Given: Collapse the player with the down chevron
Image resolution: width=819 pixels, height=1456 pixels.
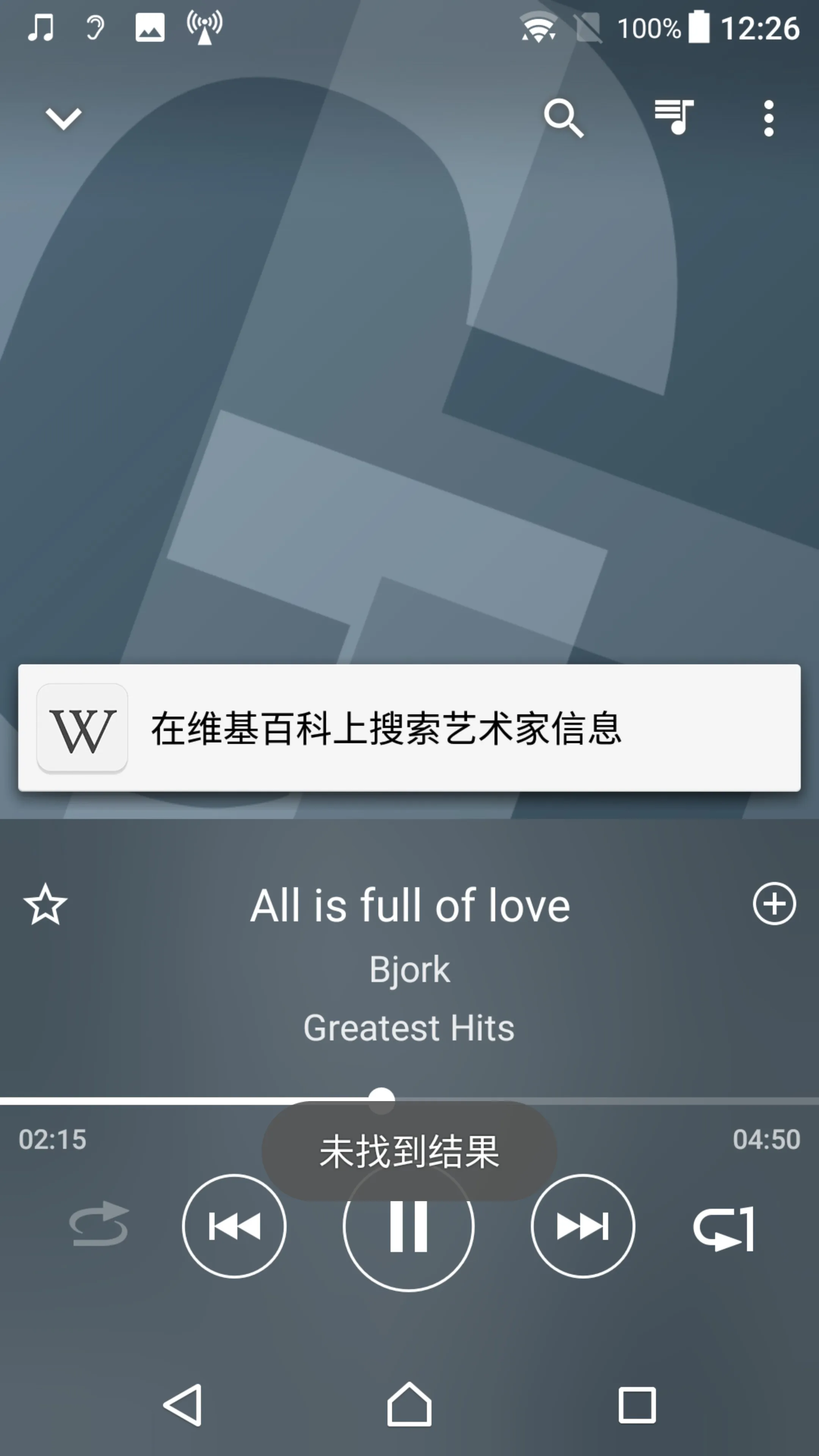Looking at the screenshot, I should click(63, 119).
